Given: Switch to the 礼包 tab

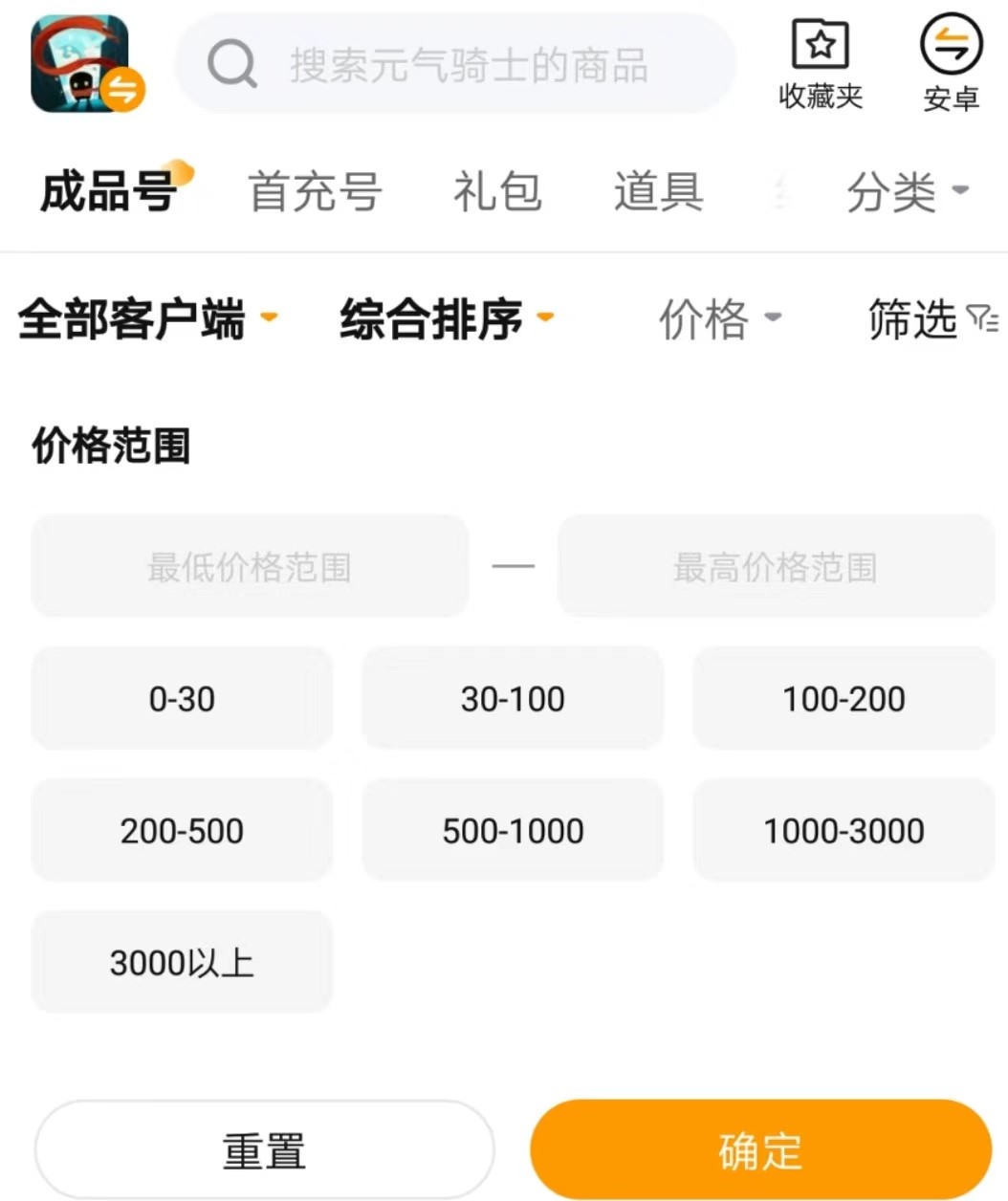Looking at the screenshot, I should (x=497, y=191).
